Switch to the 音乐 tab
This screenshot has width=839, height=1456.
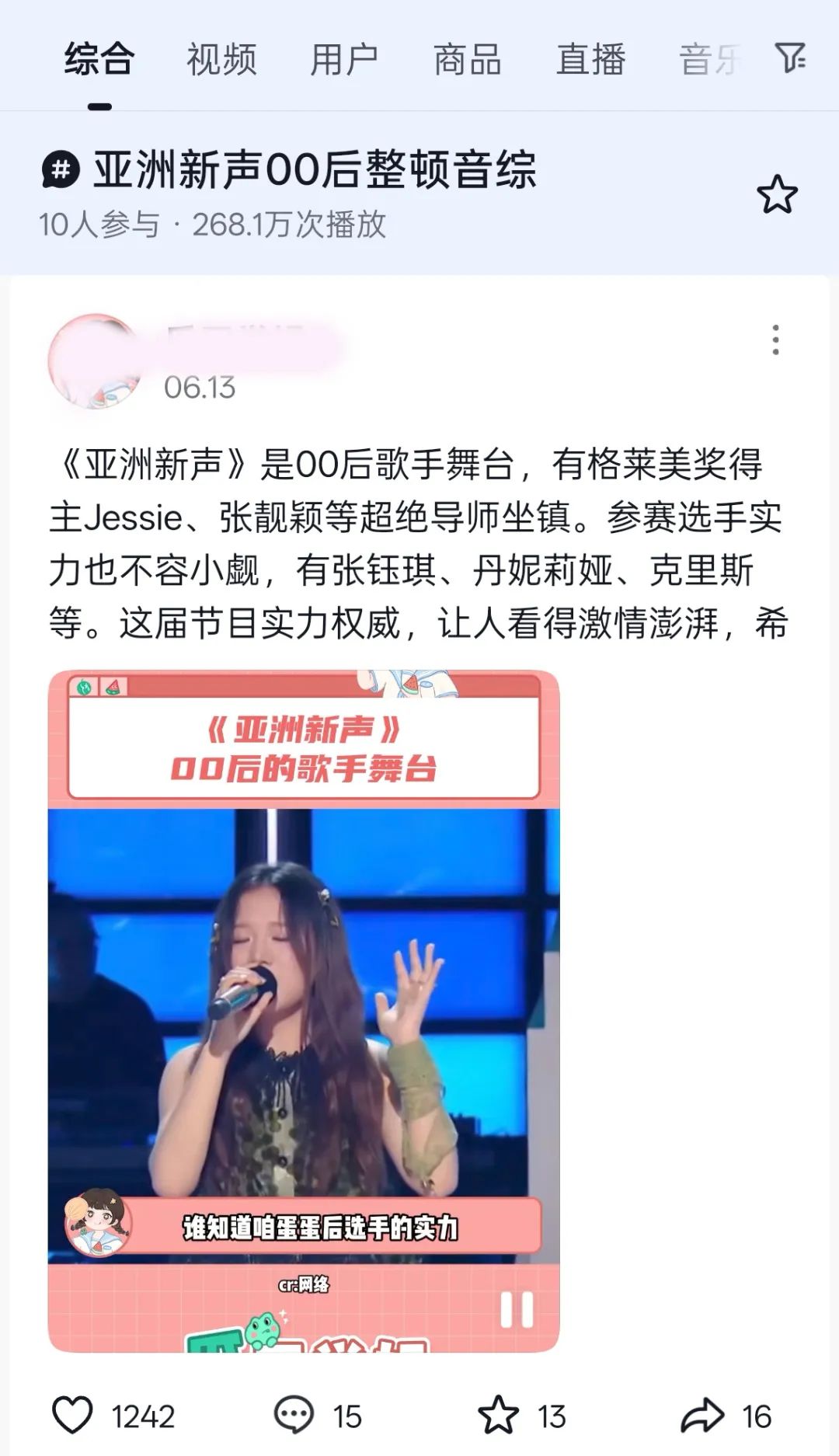click(x=710, y=60)
